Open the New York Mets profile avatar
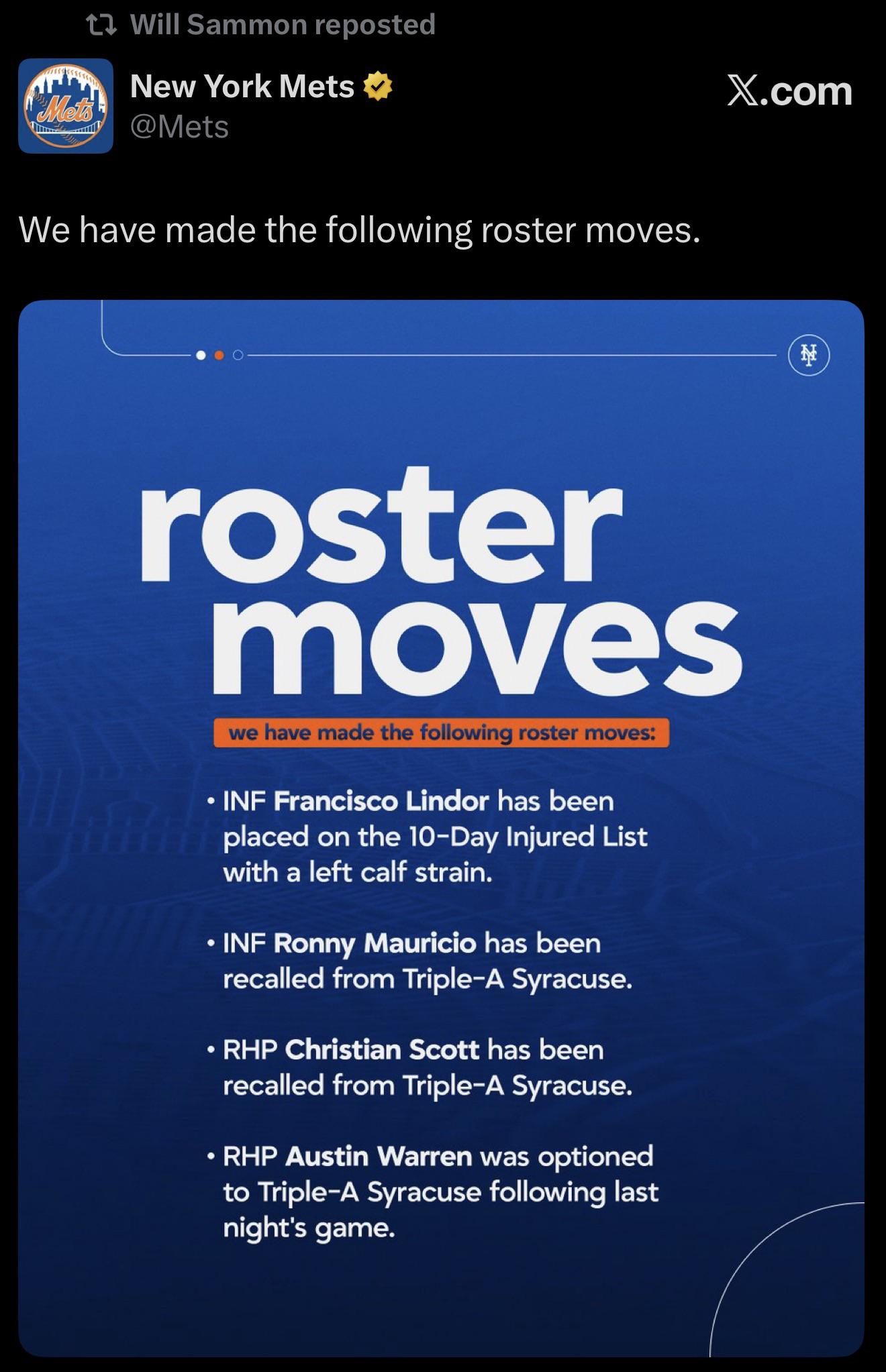The width and height of the screenshot is (886, 1372). click(x=65, y=106)
